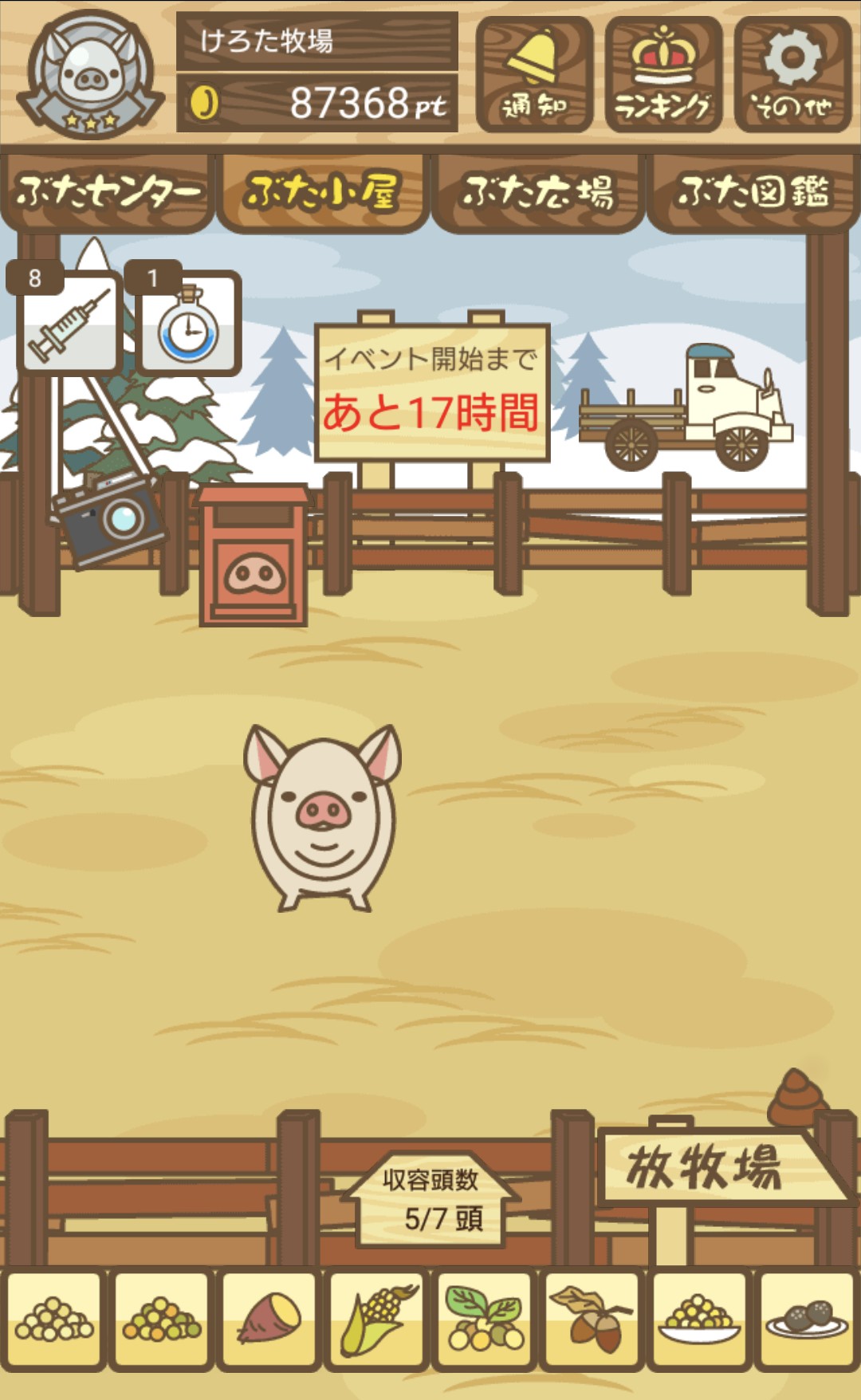
Task: Open the red pig mailbox
Action: pyautogui.click(x=254, y=558)
